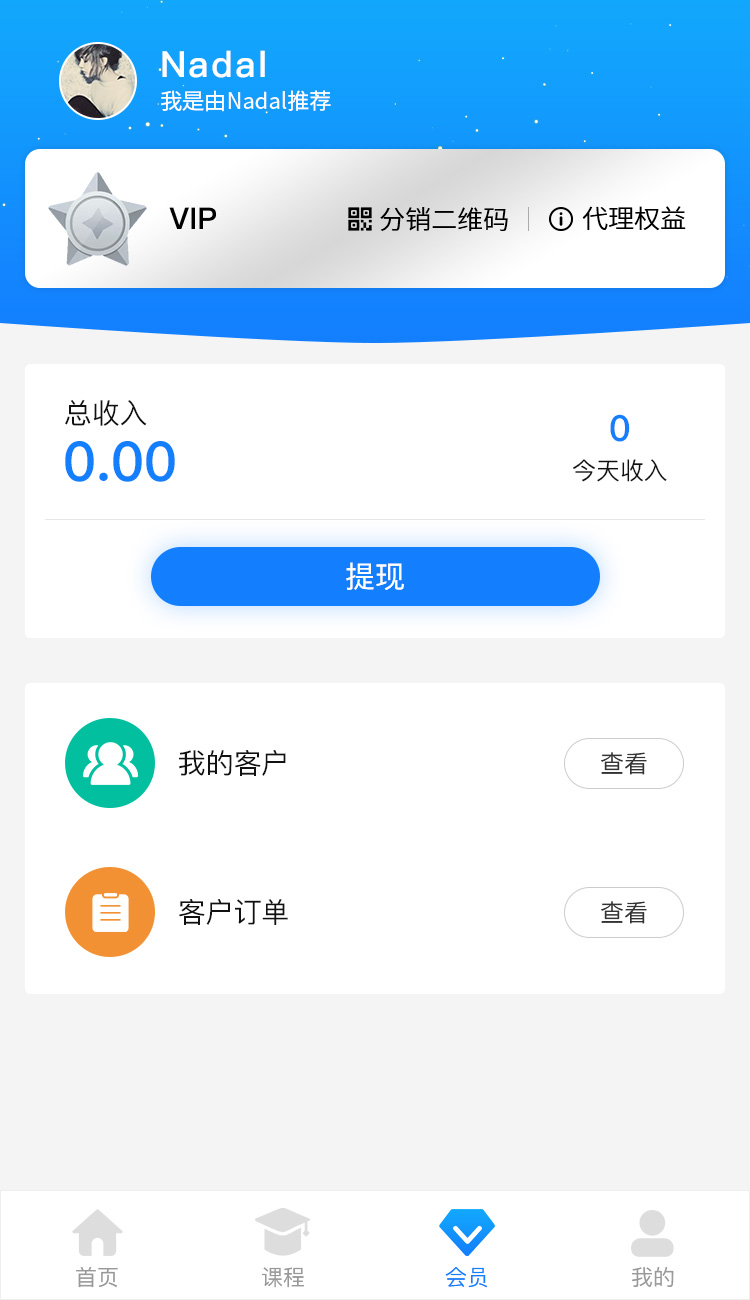Switch to the 首页 home tab
This screenshot has height=1300, width=750.
click(x=97, y=1246)
